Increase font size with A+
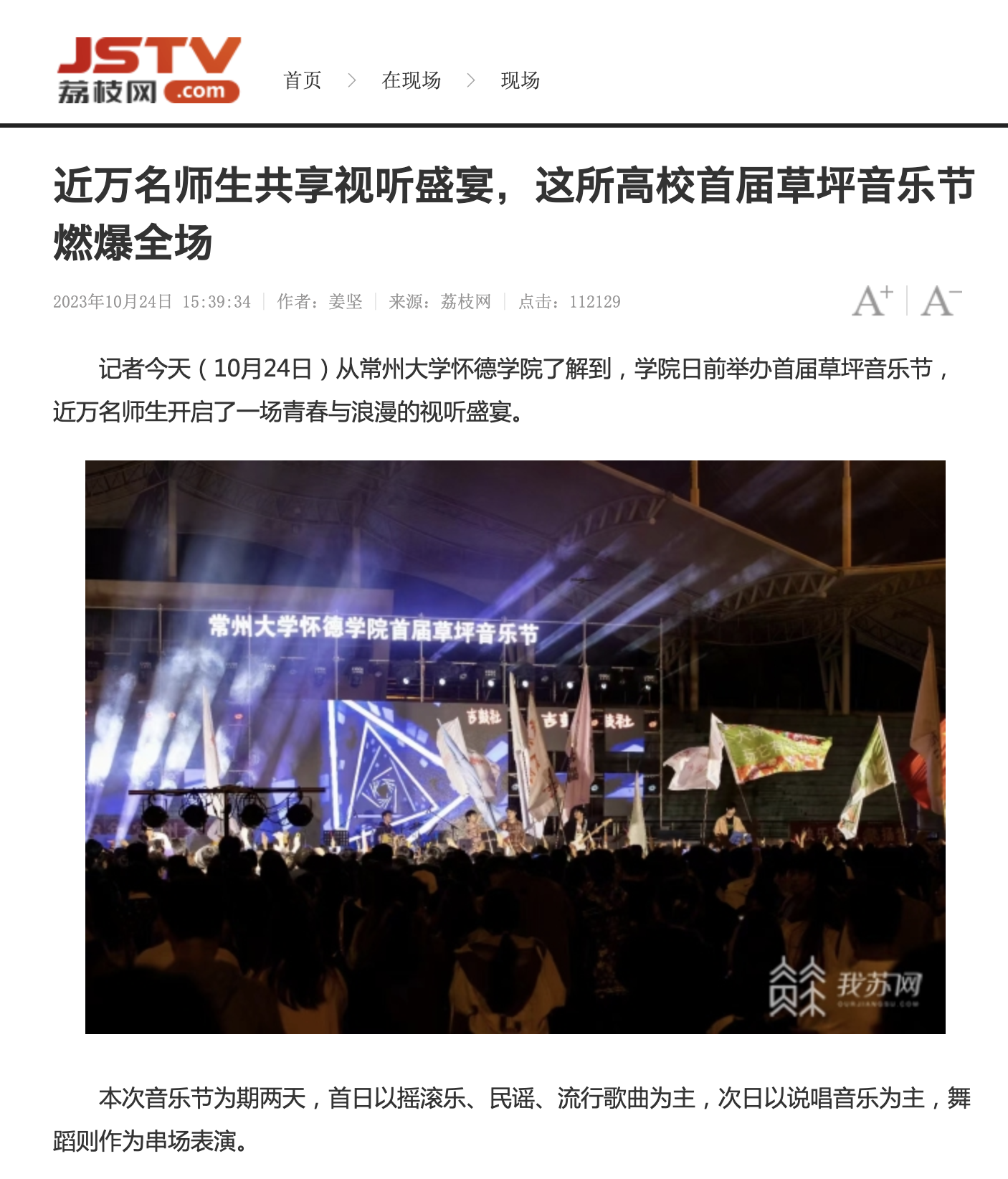 (x=873, y=300)
